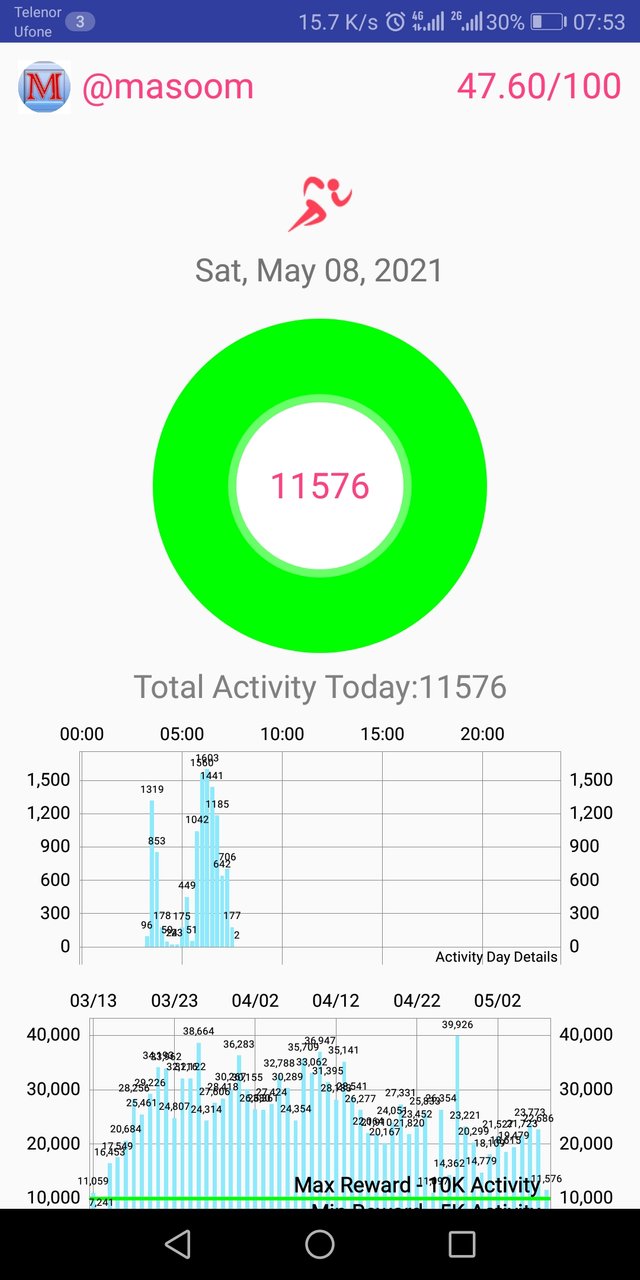The height and width of the screenshot is (1280, 640).
Task: Go back using the system back button
Action: (178, 1244)
